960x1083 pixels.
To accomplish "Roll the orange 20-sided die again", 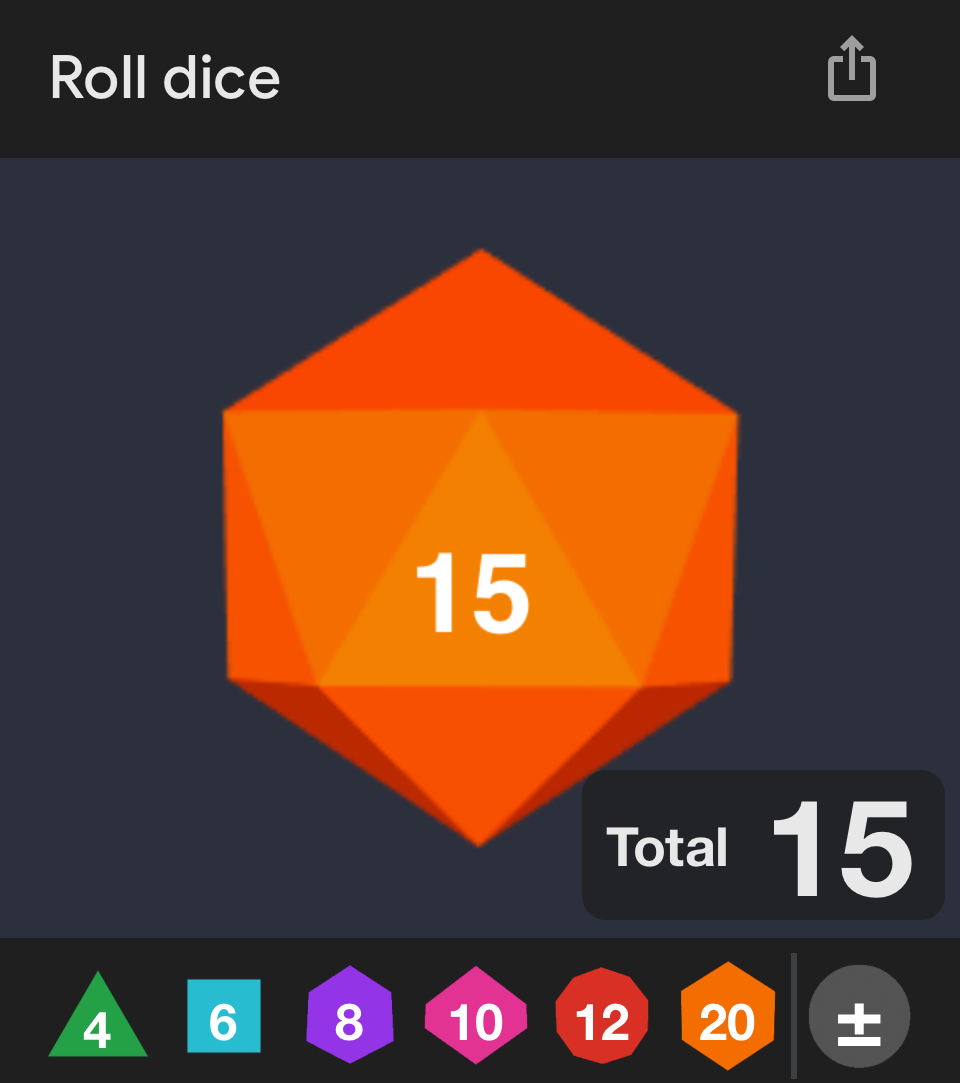I will coord(480,547).
